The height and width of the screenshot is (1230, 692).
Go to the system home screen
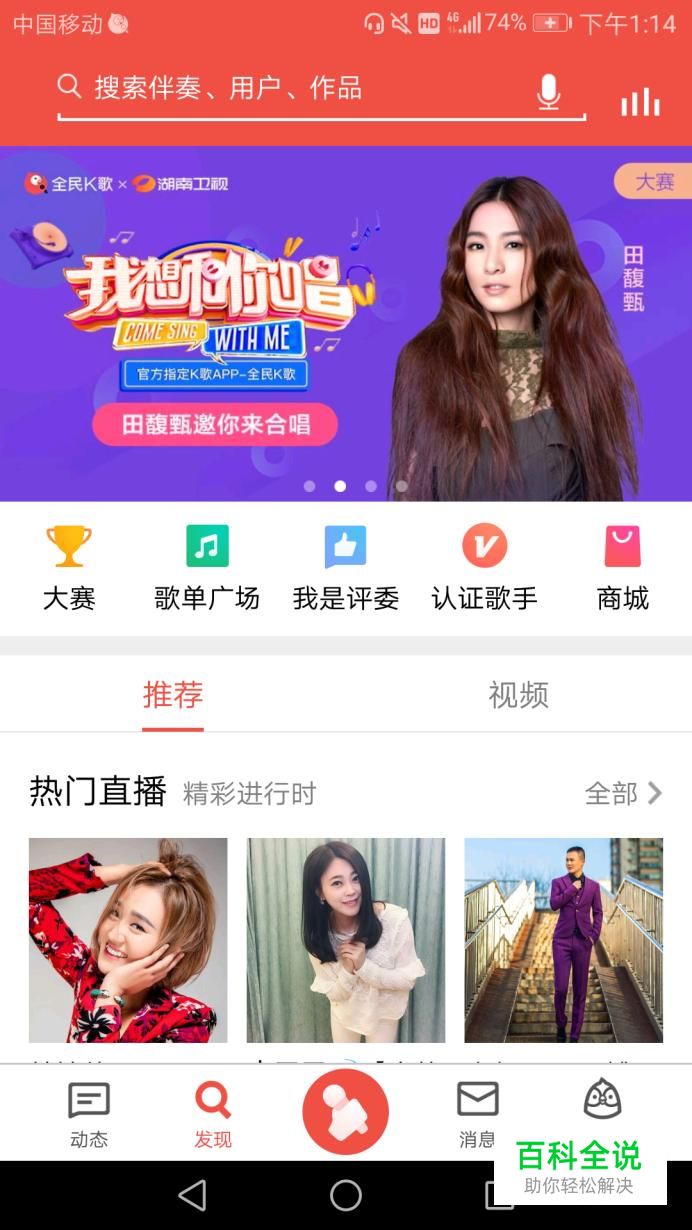point(346,1195)
